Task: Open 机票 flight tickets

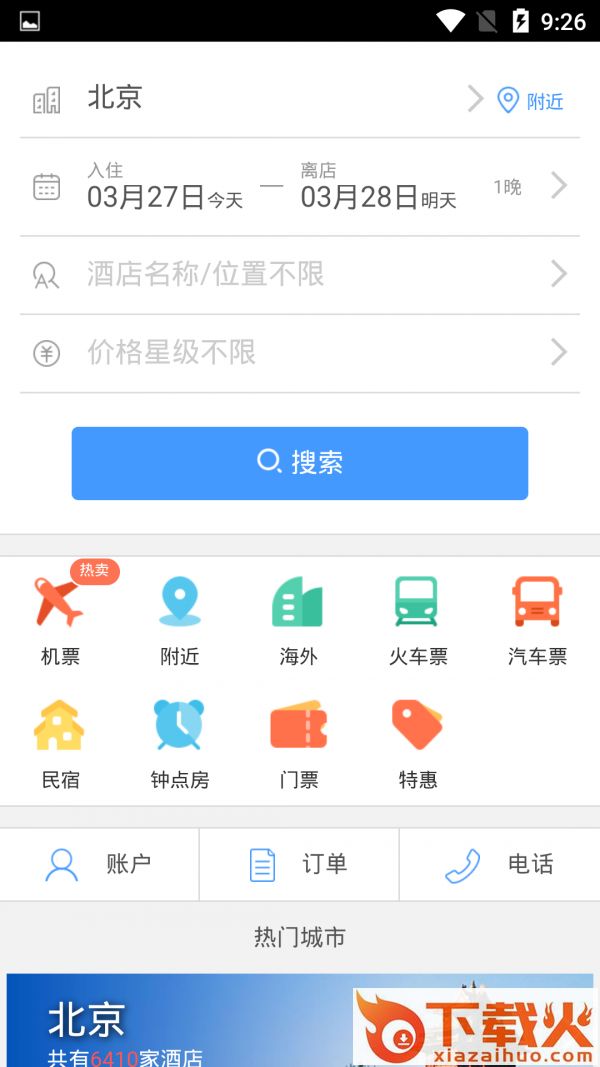Action: (60, 620)
